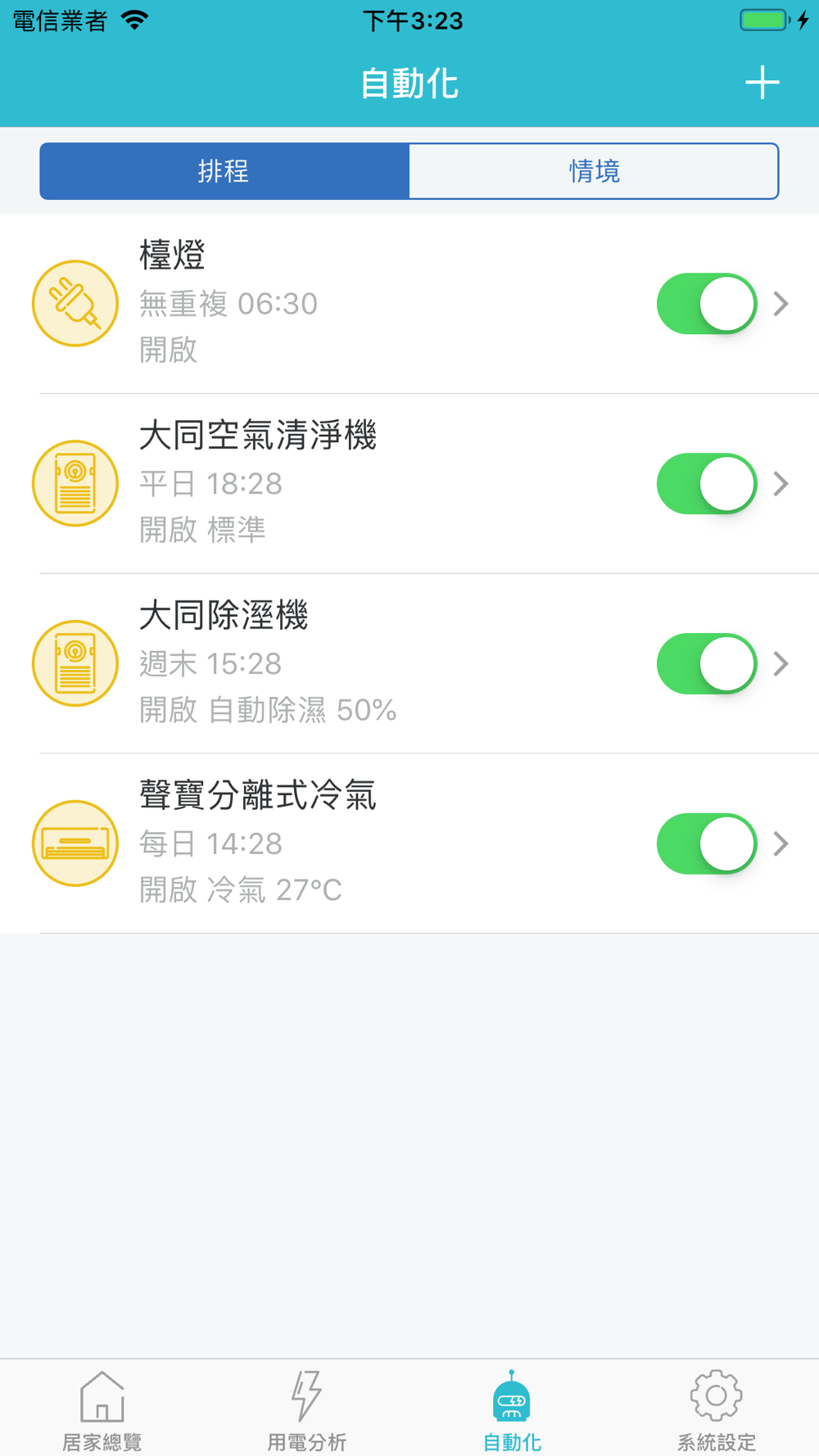Add a new schedule with the plus icon
Screen dimensions: 819x1456
[762, 83]
